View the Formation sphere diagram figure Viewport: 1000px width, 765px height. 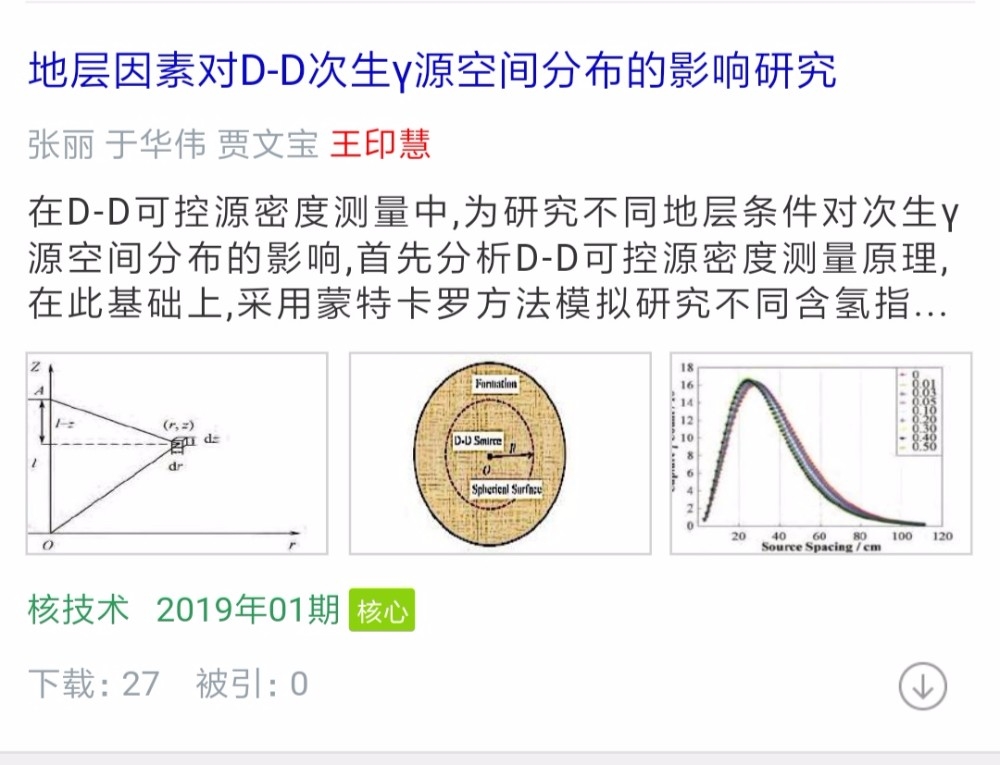499,453
